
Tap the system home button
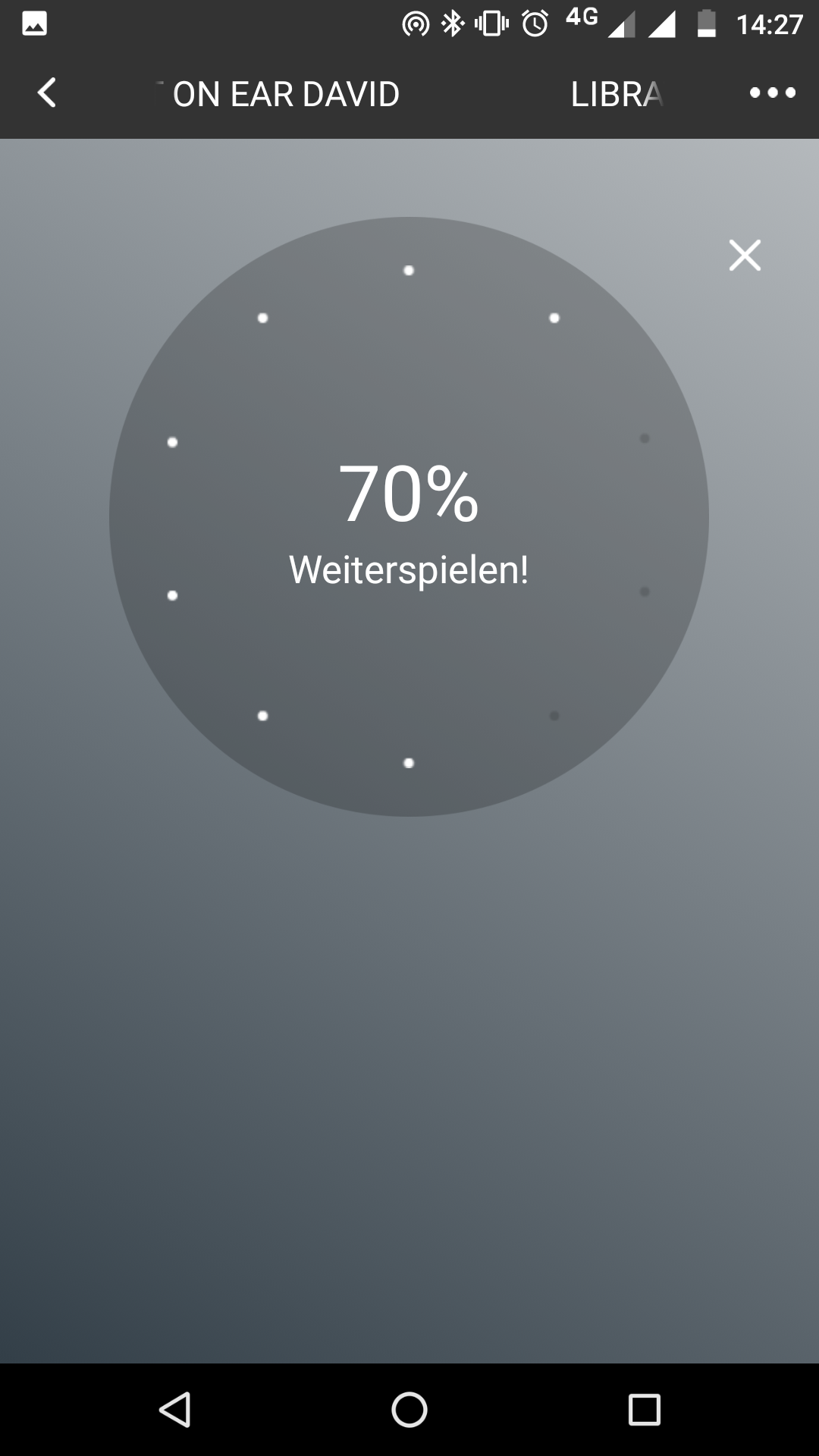point(409,1410)
